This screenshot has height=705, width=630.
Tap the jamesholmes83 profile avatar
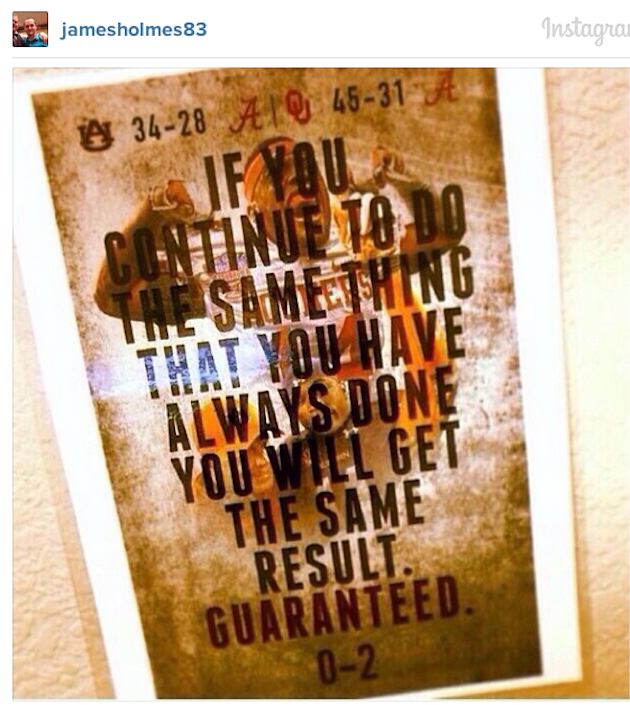[30, 29]
